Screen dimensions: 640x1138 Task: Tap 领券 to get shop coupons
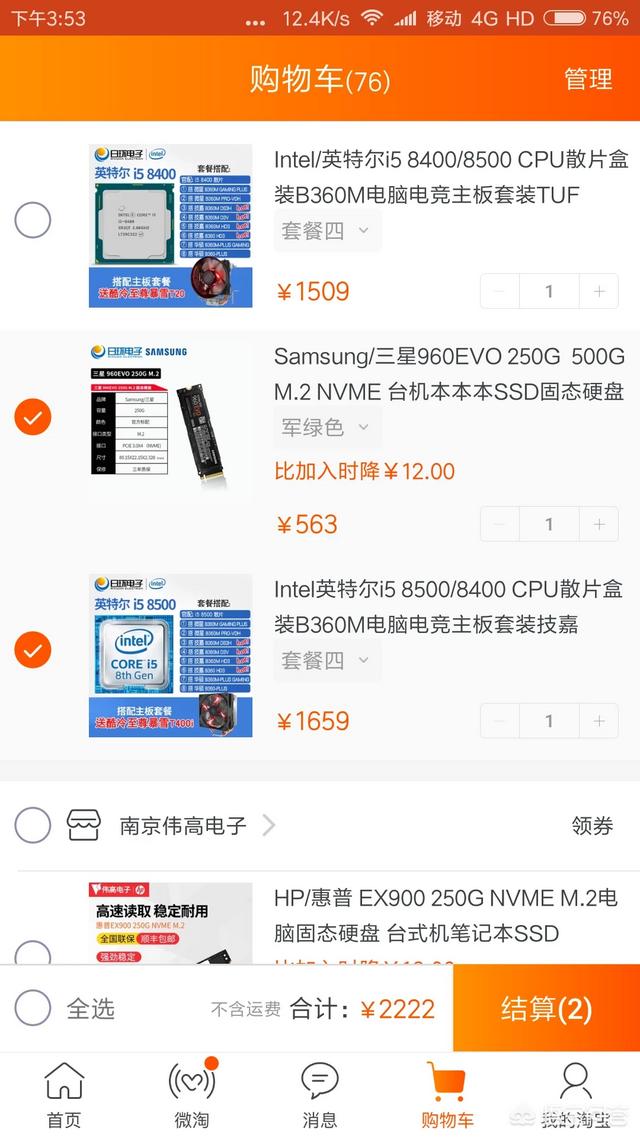(x=592, y=826)
